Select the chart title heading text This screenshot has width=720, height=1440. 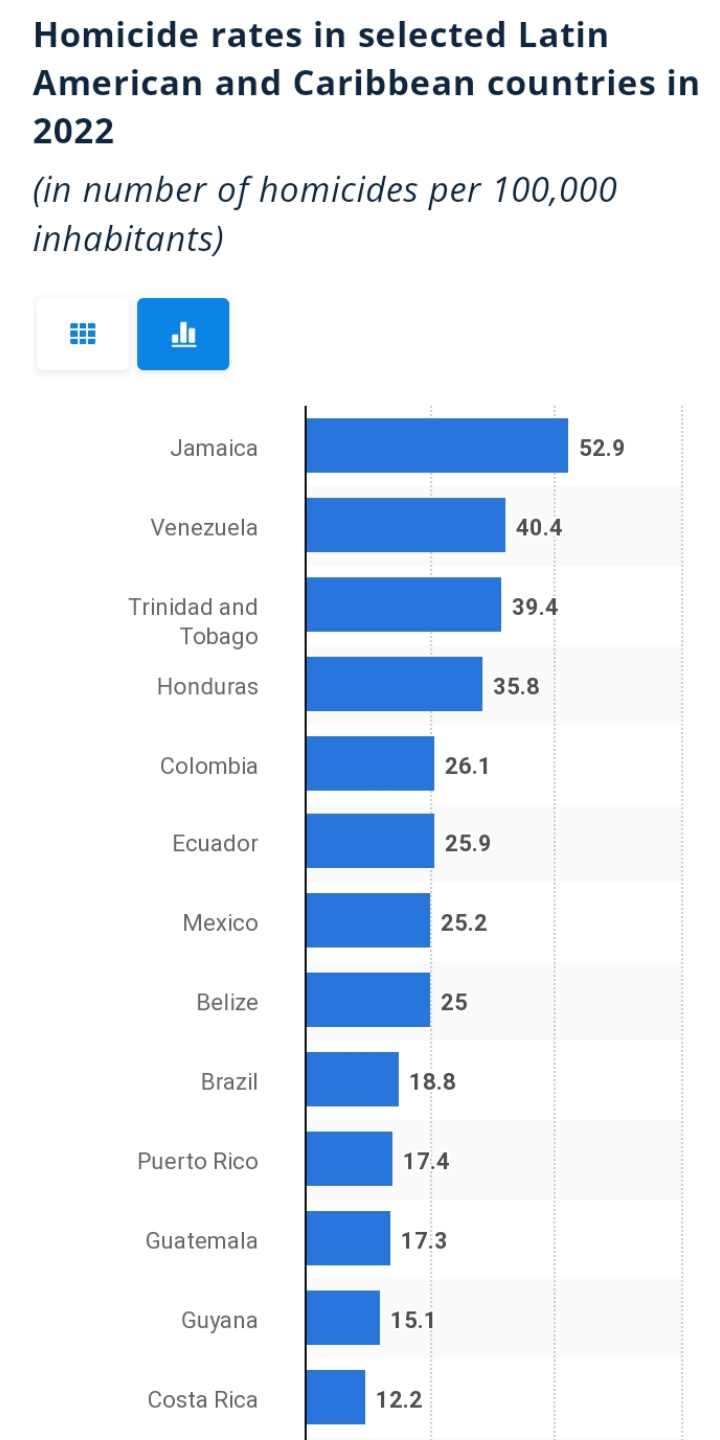(360, 82)
